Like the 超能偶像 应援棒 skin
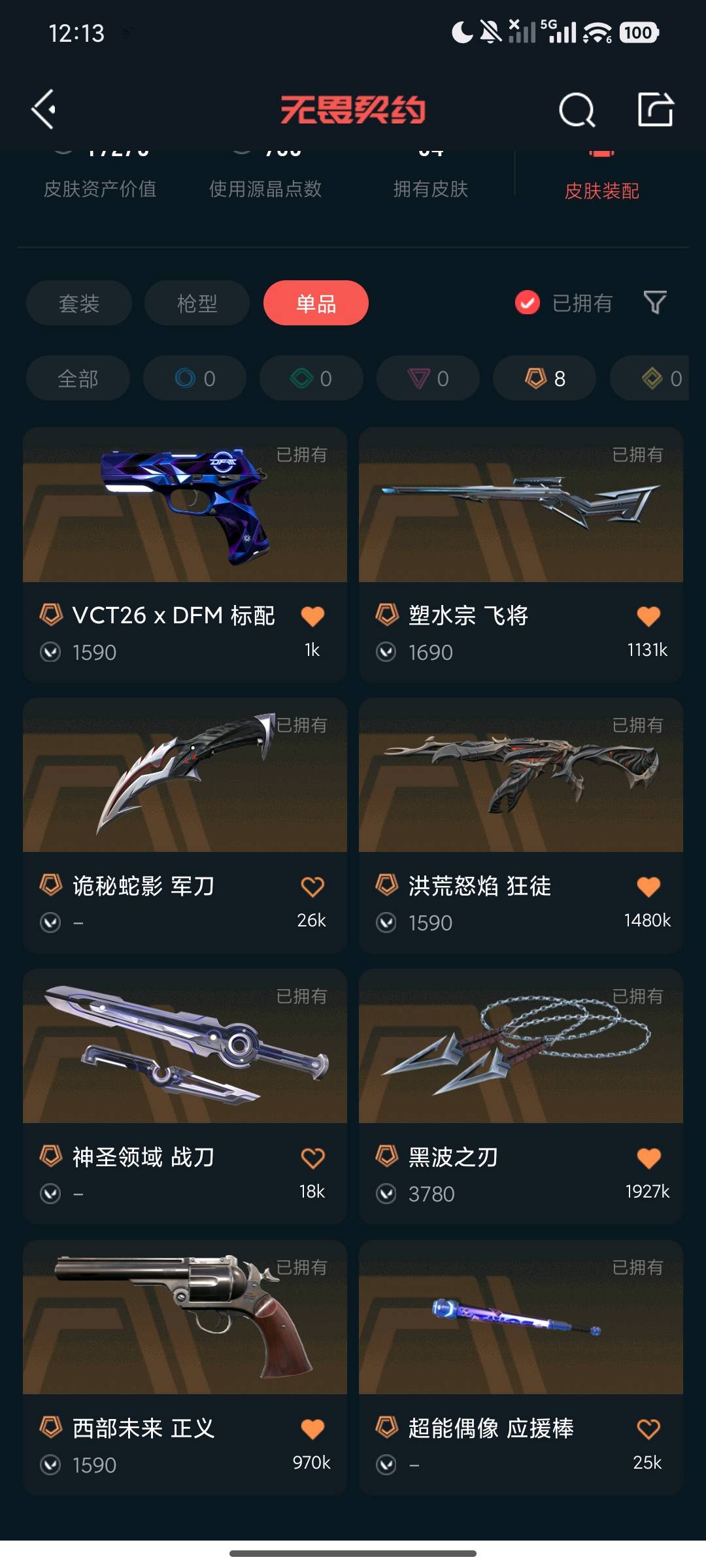The image size is (706, 1568). pyautogui.click(x=648, y=1429)
